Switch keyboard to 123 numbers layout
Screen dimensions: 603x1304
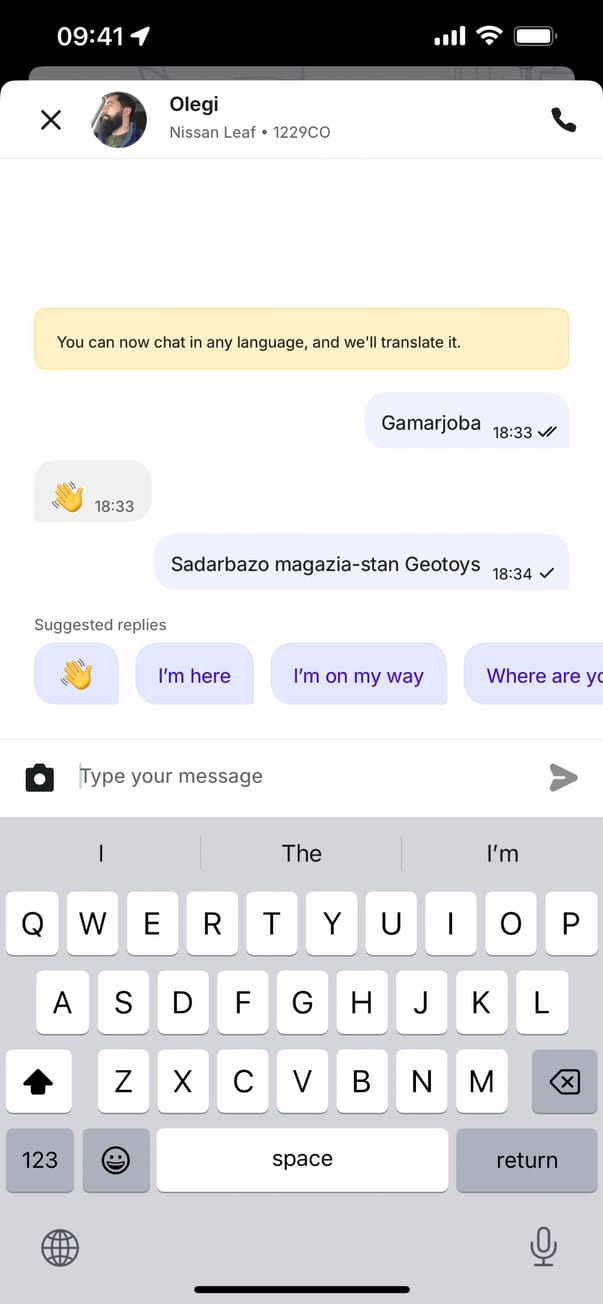[40, 1160]
